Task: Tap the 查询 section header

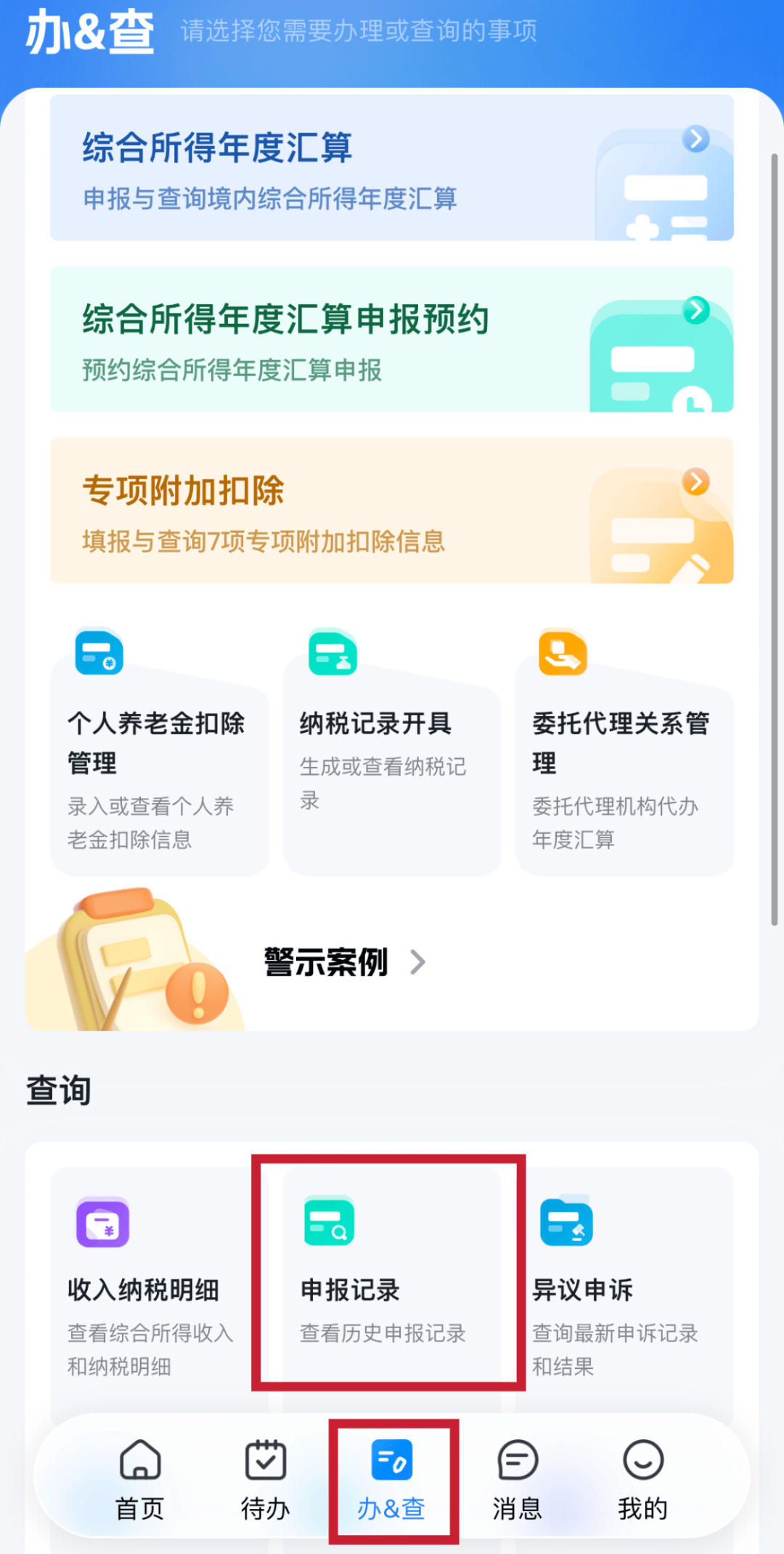Action: click(x=58, y=1089)
